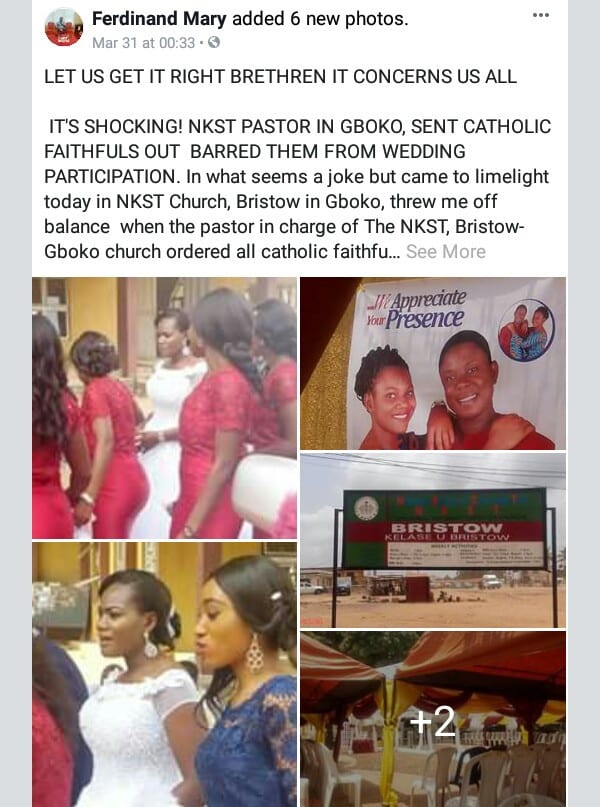Expand post text with See More

445,251
